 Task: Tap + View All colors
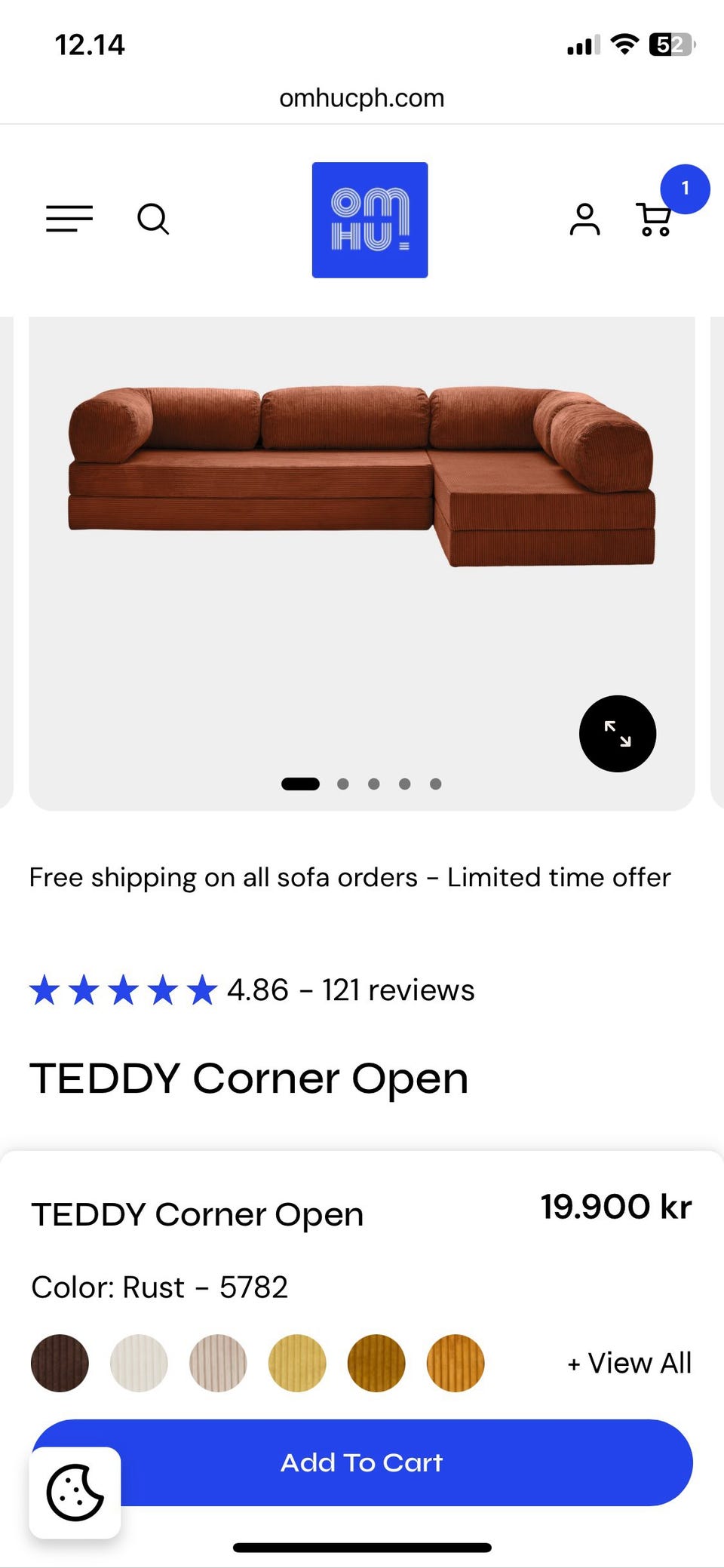click(x=629, y=1363)
